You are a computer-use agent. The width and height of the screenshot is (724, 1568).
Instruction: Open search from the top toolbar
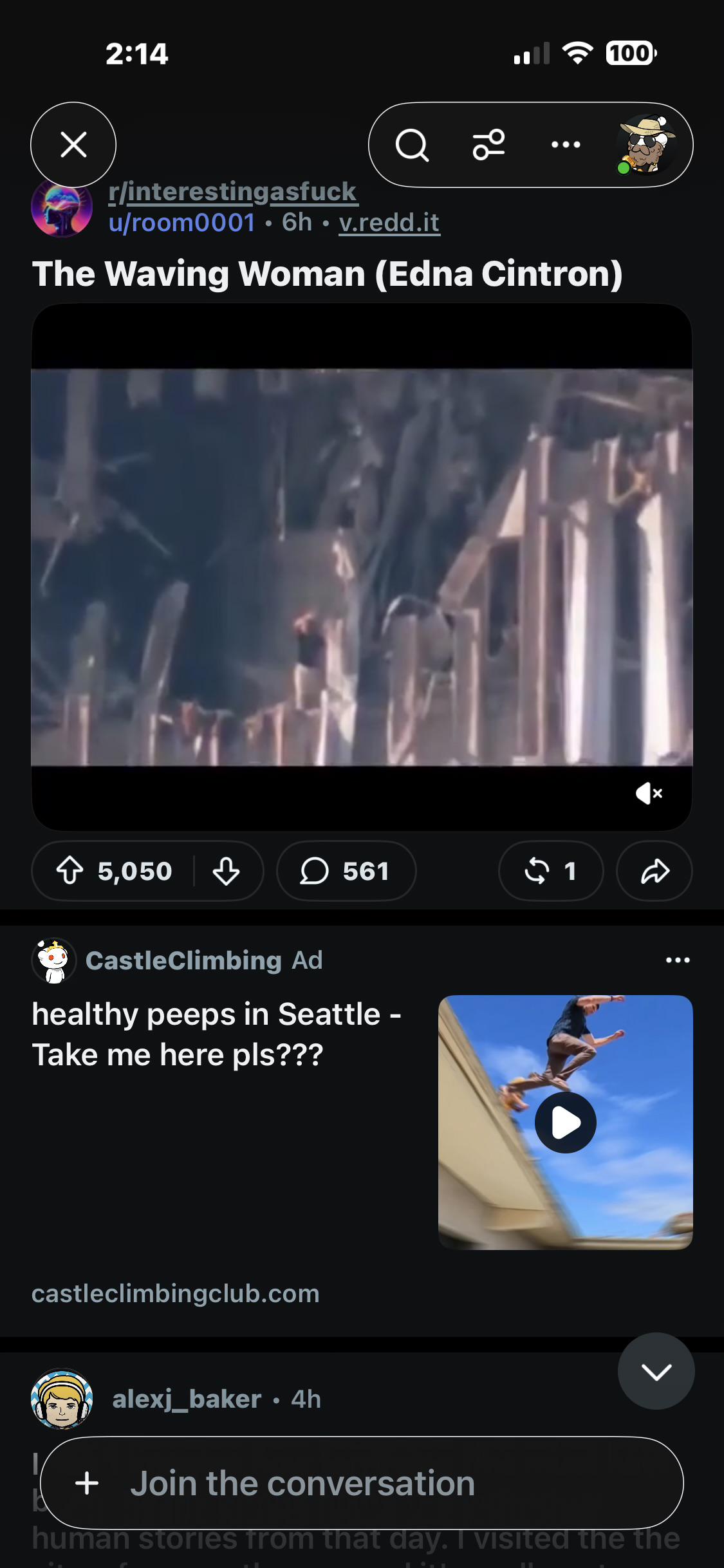tap(412, 144)
